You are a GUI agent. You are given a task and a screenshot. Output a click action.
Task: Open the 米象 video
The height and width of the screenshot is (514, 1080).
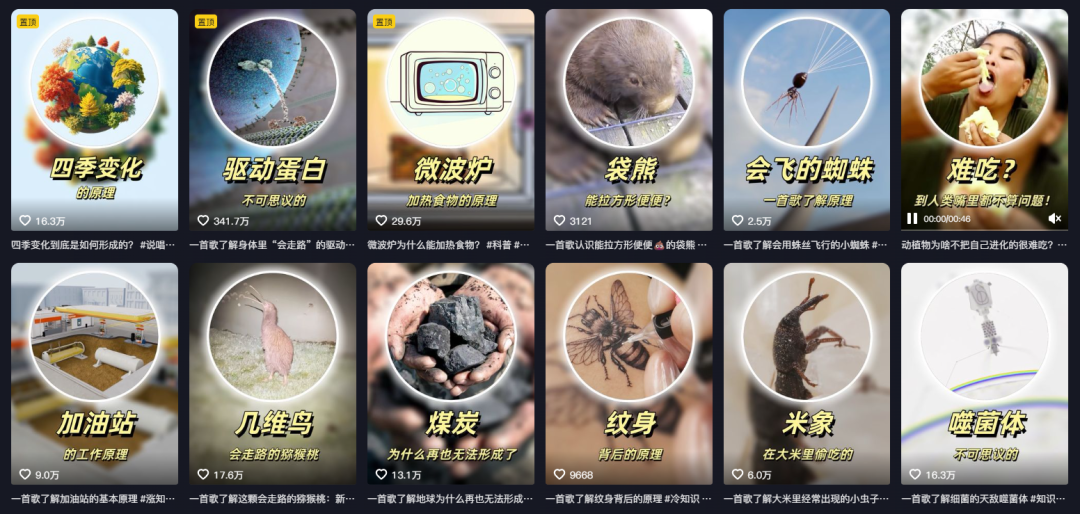tap(807, 372)
